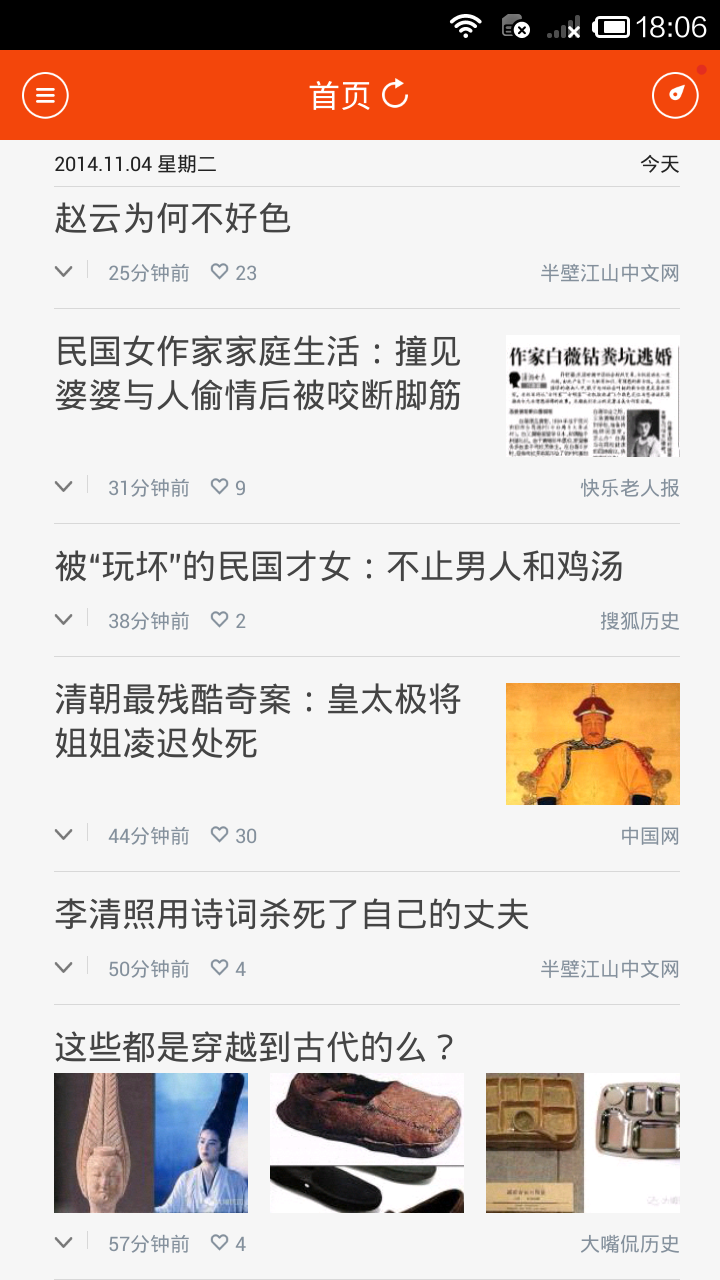720x1280 pixels.
Task: Expand options under 李清照用诗词杀死了自己的丈夫
Action: [x=64, y=968]
